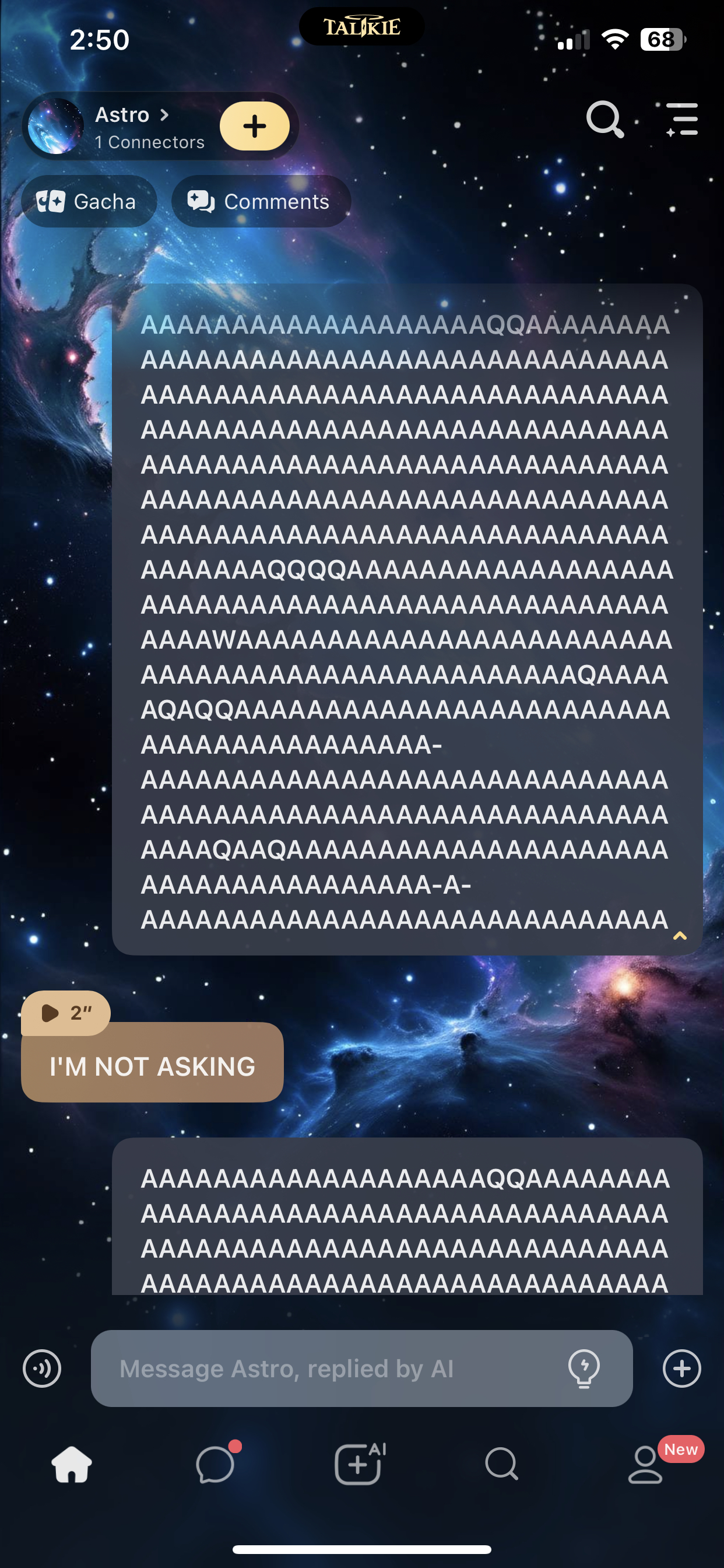Search within the Astro chat
This screenshot has height=1568, width=724.
604,120
